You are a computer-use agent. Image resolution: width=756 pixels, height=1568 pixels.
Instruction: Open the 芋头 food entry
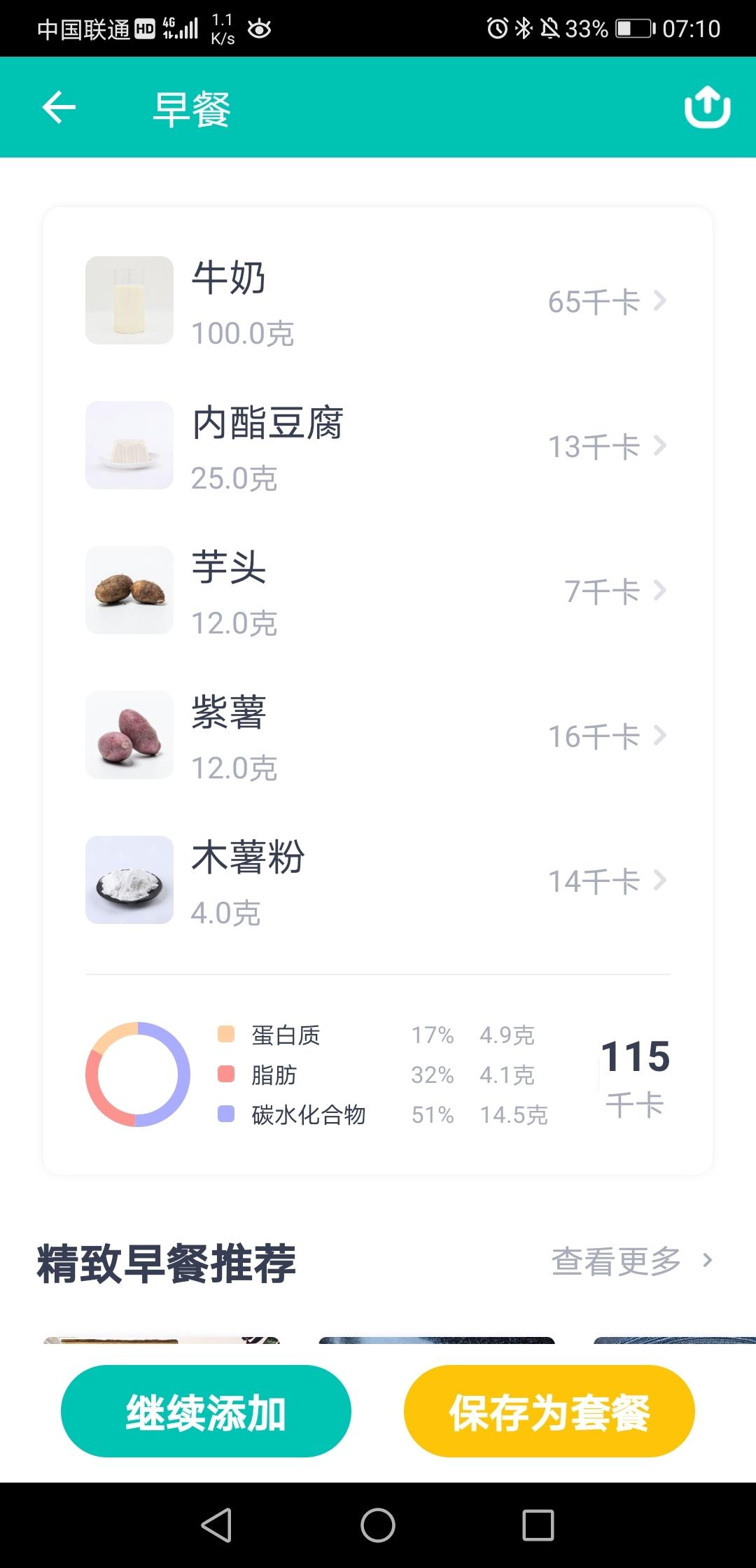click(x=377, y=591)
